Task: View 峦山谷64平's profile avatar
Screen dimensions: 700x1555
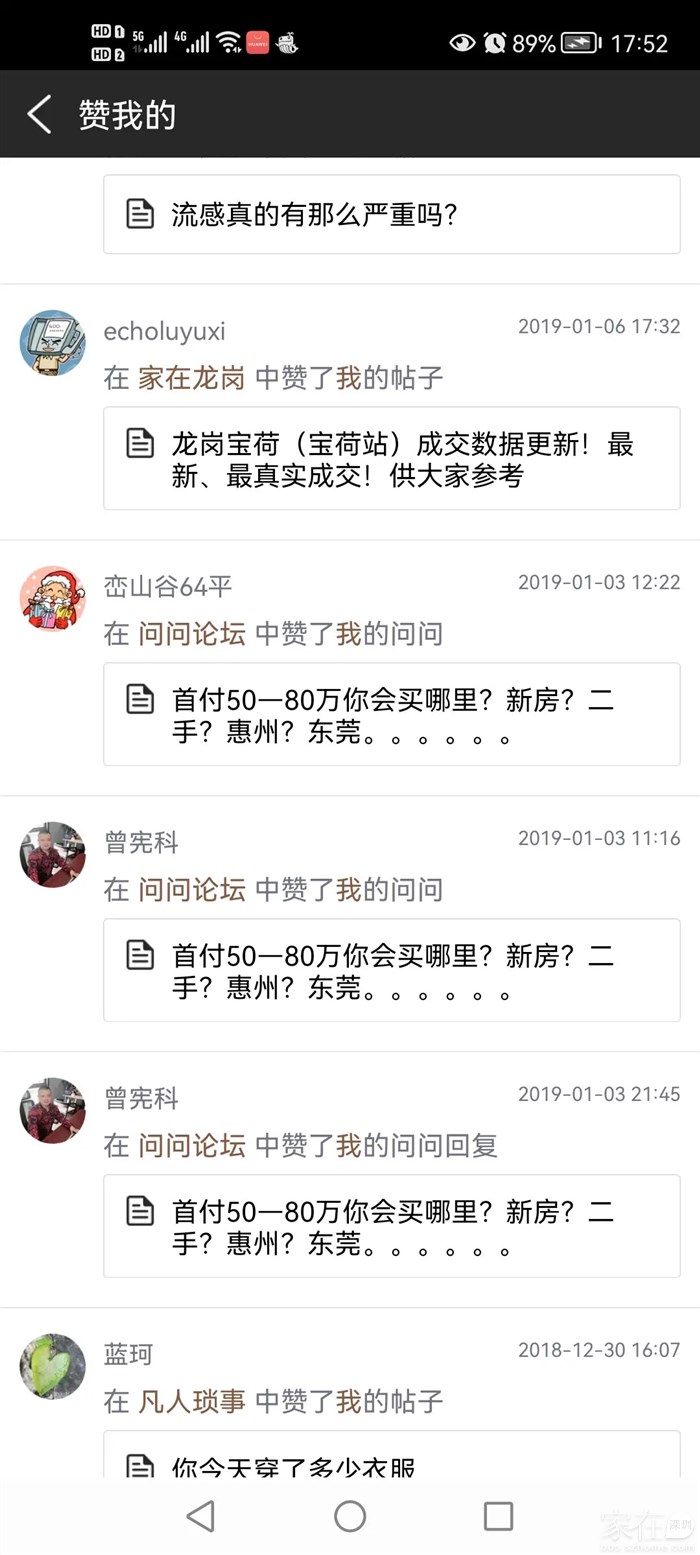Action: pyautogui.click(x=53, y=599)
